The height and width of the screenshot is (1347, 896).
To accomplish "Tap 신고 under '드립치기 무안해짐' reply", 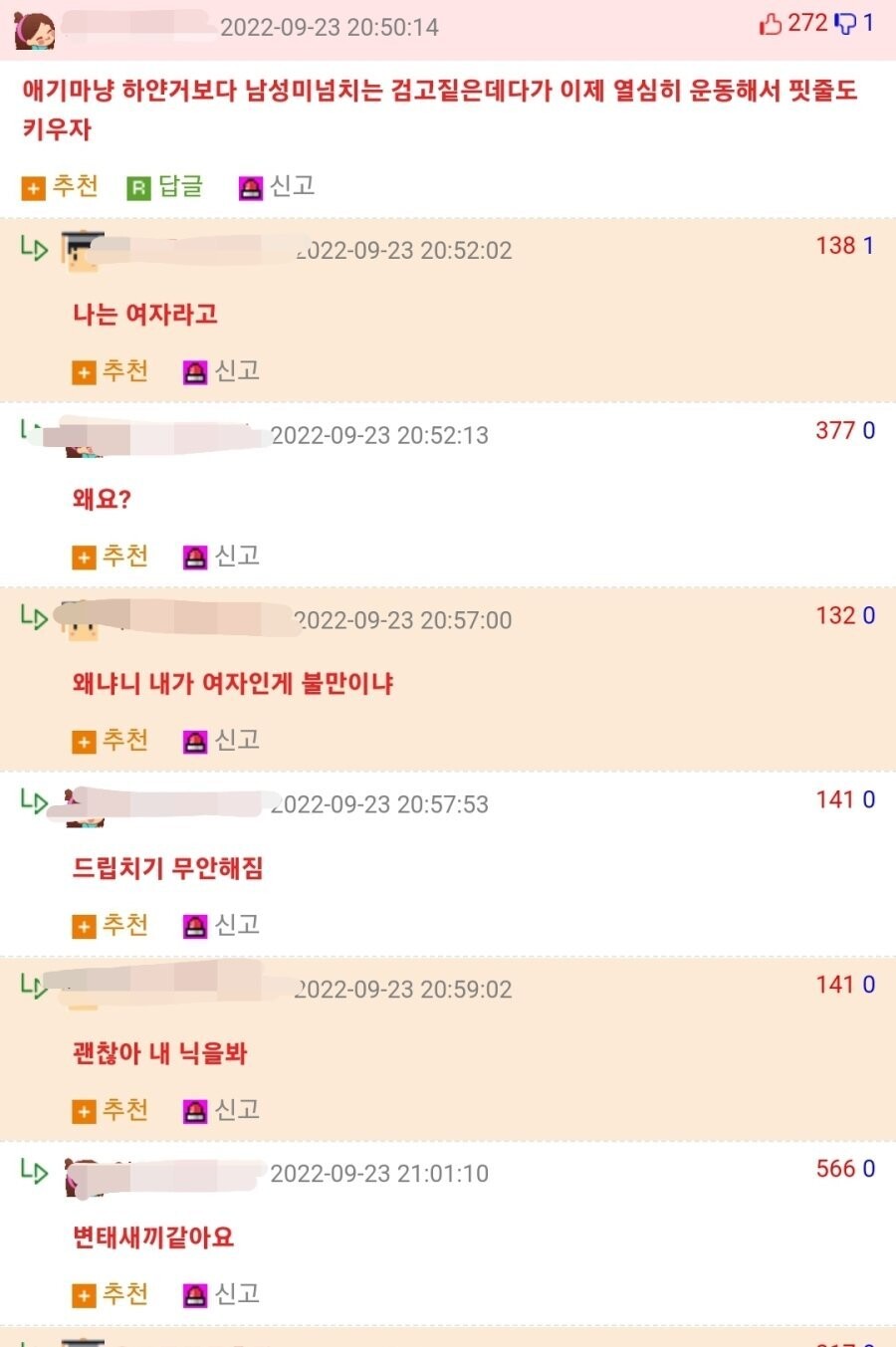I will click(x=222, y=925).
